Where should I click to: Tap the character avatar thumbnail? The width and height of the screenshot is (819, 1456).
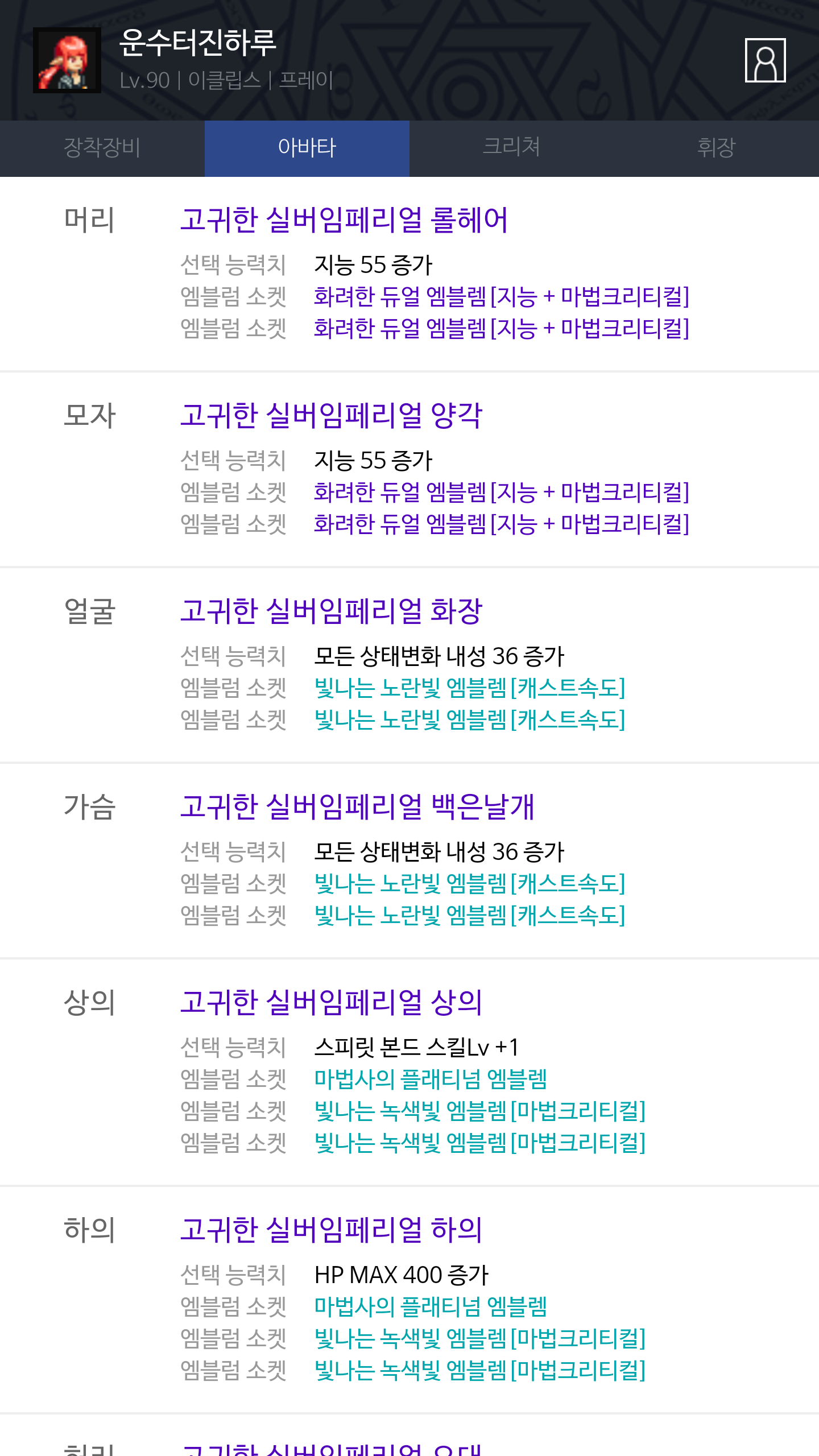pos(67,60)
